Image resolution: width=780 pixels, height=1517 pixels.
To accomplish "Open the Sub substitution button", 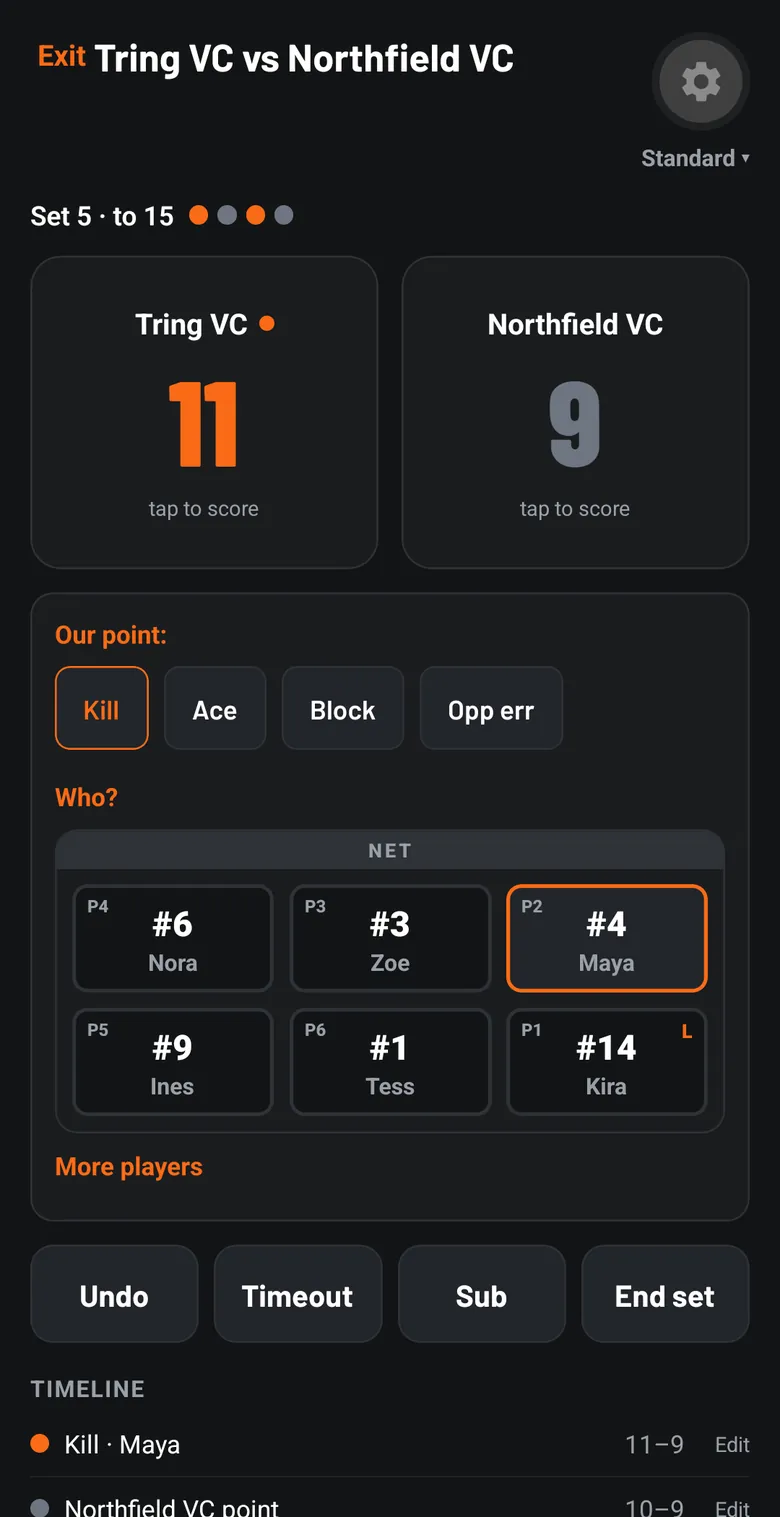I will 482,1294.
